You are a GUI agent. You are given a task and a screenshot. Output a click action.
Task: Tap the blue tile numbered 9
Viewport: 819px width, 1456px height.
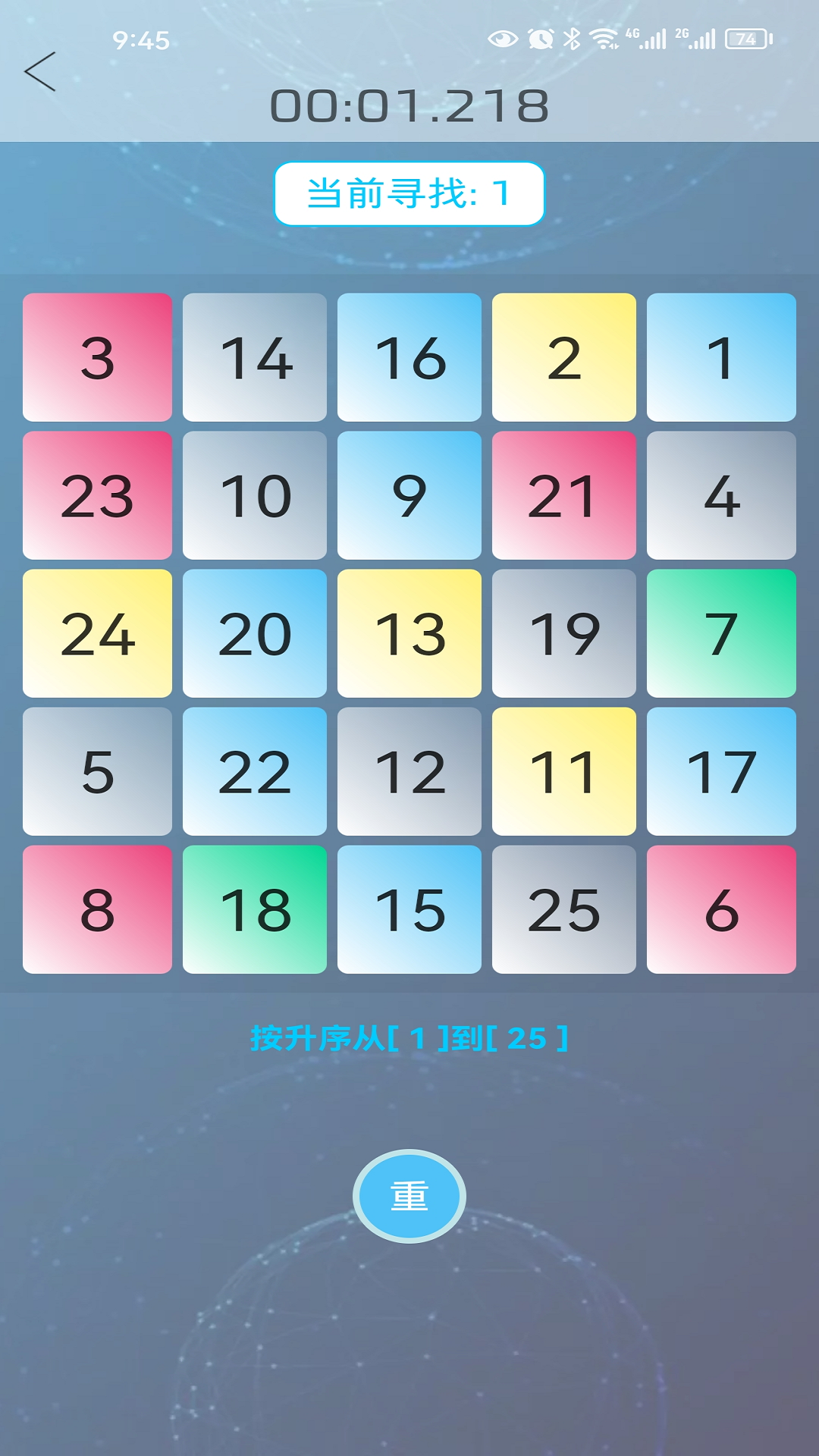409,495
